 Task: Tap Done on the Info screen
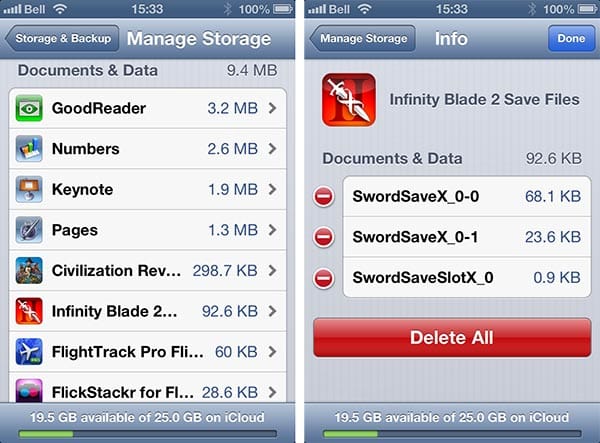tap(571, 39)
